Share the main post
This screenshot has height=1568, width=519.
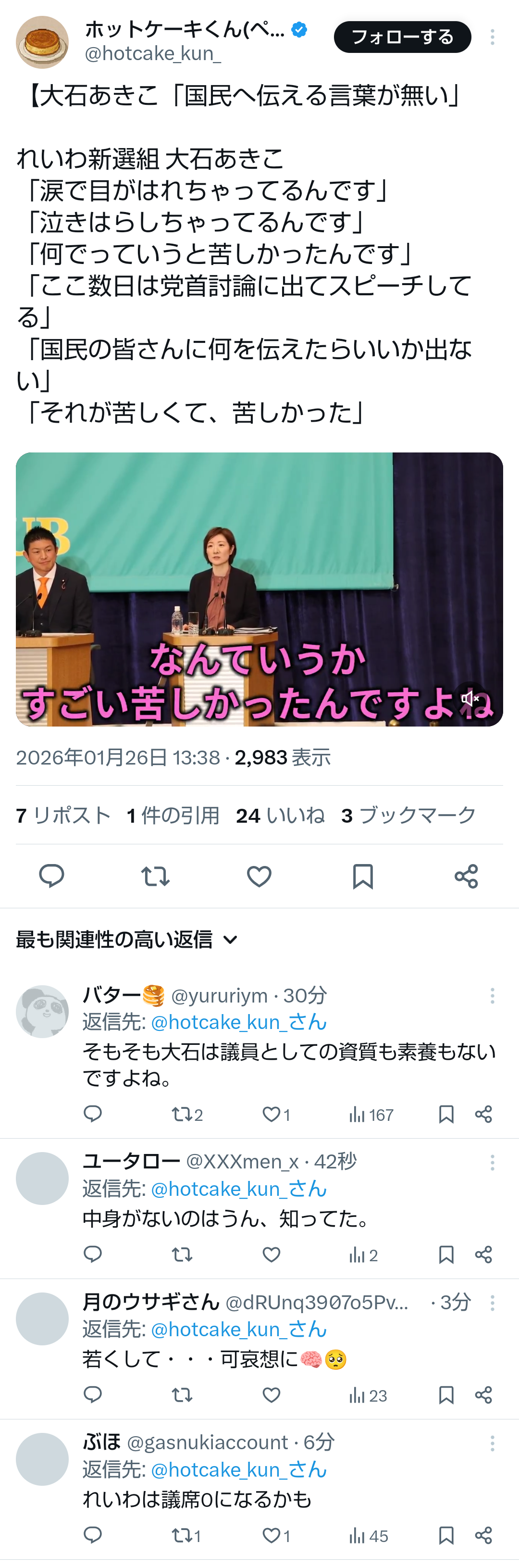click(x=466, y=876)
